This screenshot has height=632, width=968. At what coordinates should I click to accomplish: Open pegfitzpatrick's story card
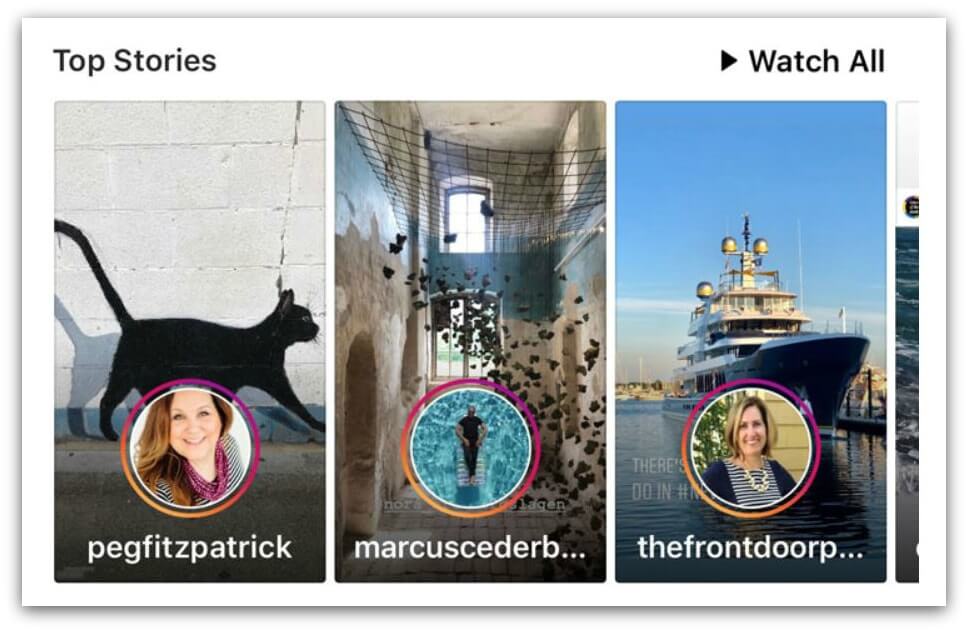point(190,340)
